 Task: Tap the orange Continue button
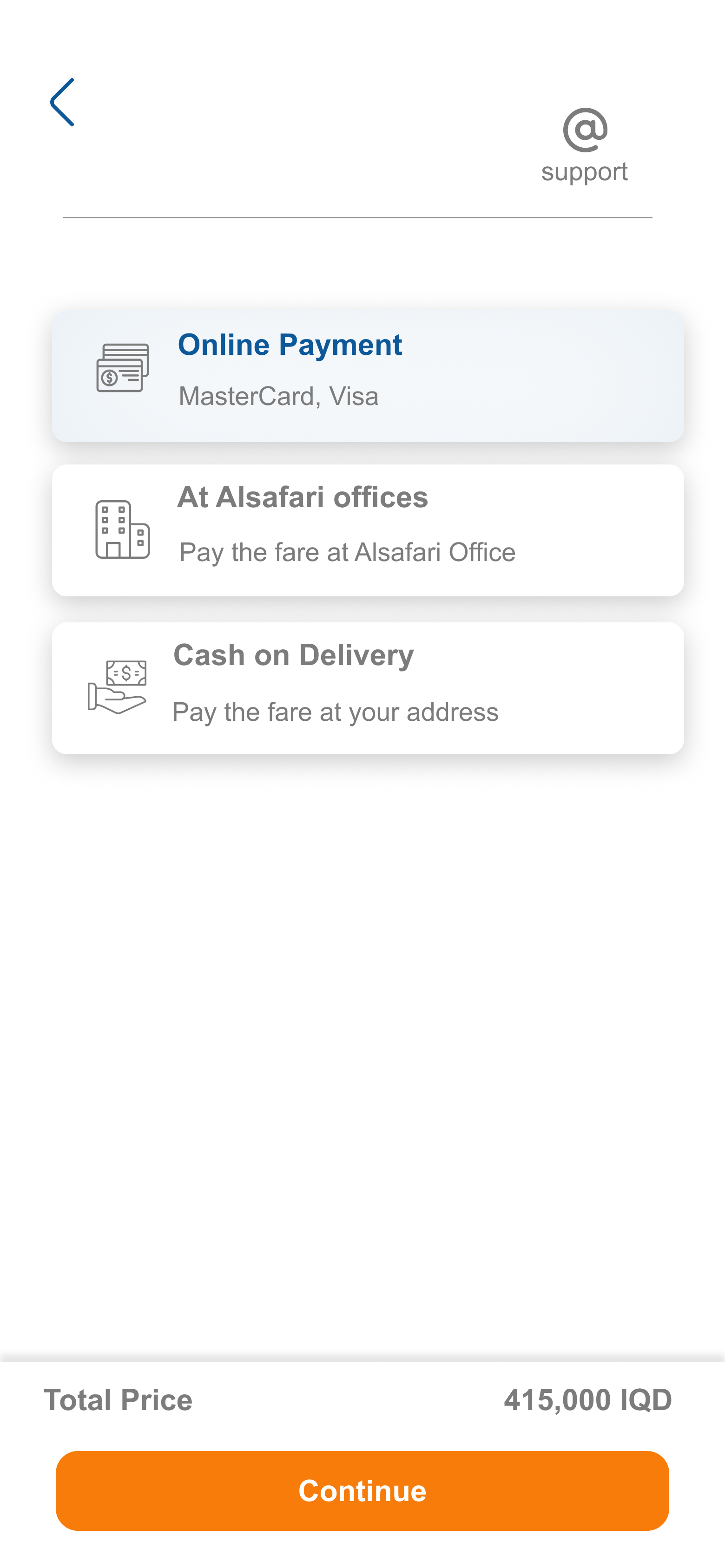tap(362, 1490)
